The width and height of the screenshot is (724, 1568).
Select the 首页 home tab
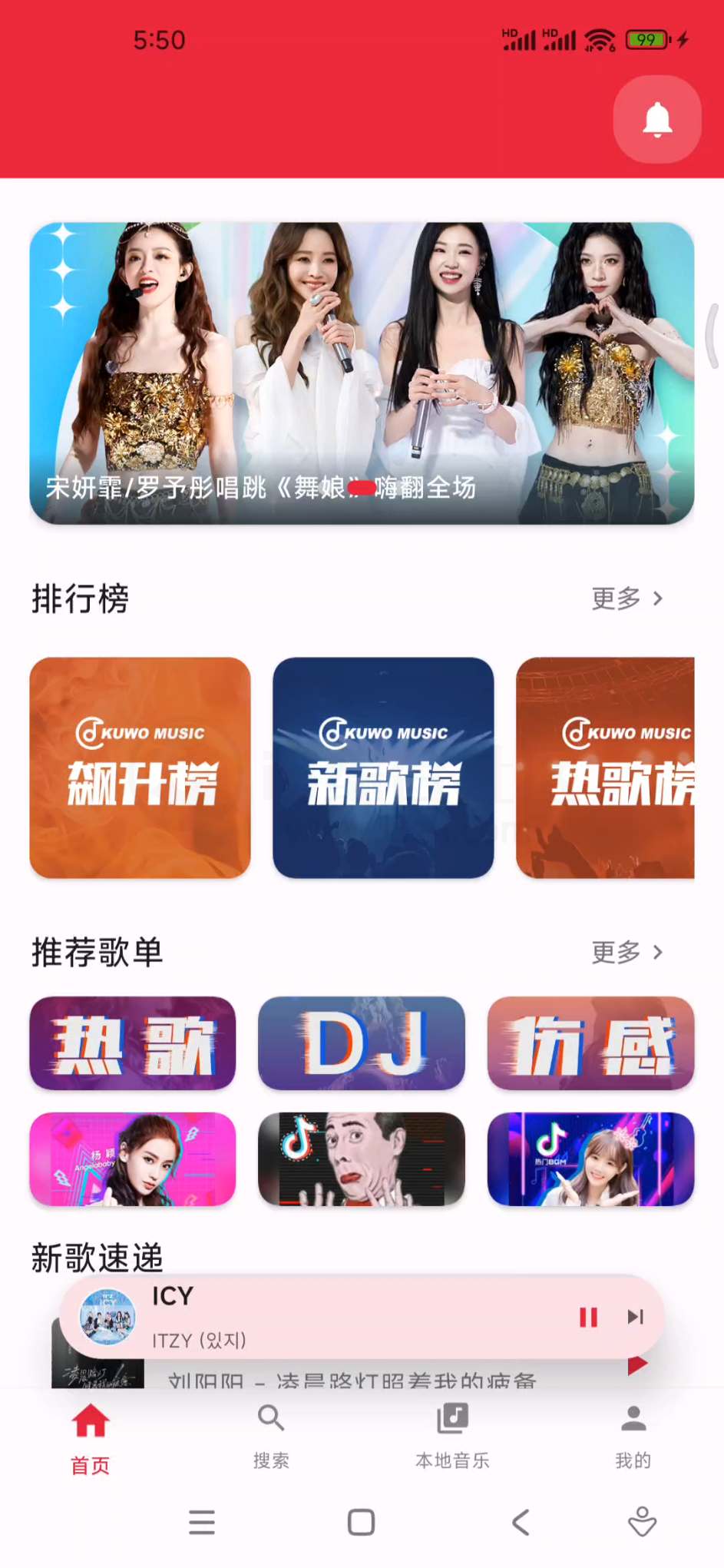90,1437
